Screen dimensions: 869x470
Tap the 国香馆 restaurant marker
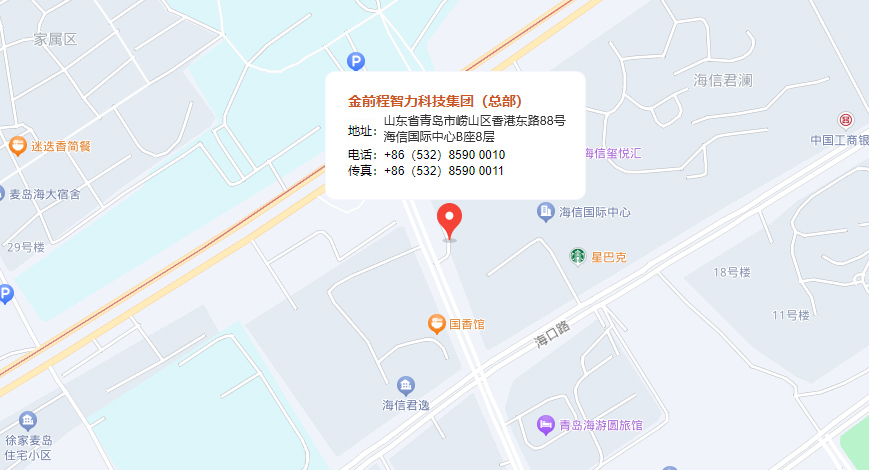click(x=436, y=324)
